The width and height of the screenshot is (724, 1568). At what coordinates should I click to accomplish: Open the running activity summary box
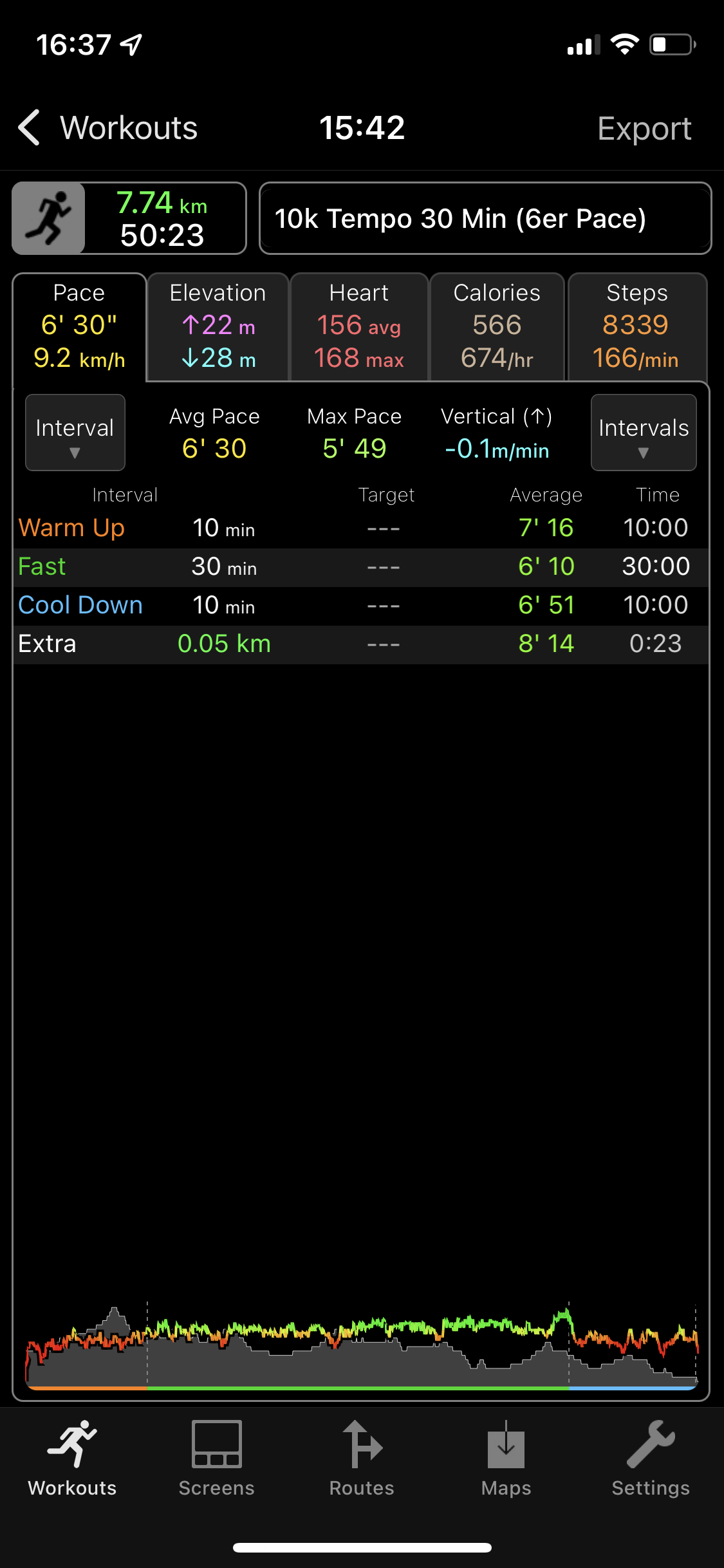pos(129,219)
